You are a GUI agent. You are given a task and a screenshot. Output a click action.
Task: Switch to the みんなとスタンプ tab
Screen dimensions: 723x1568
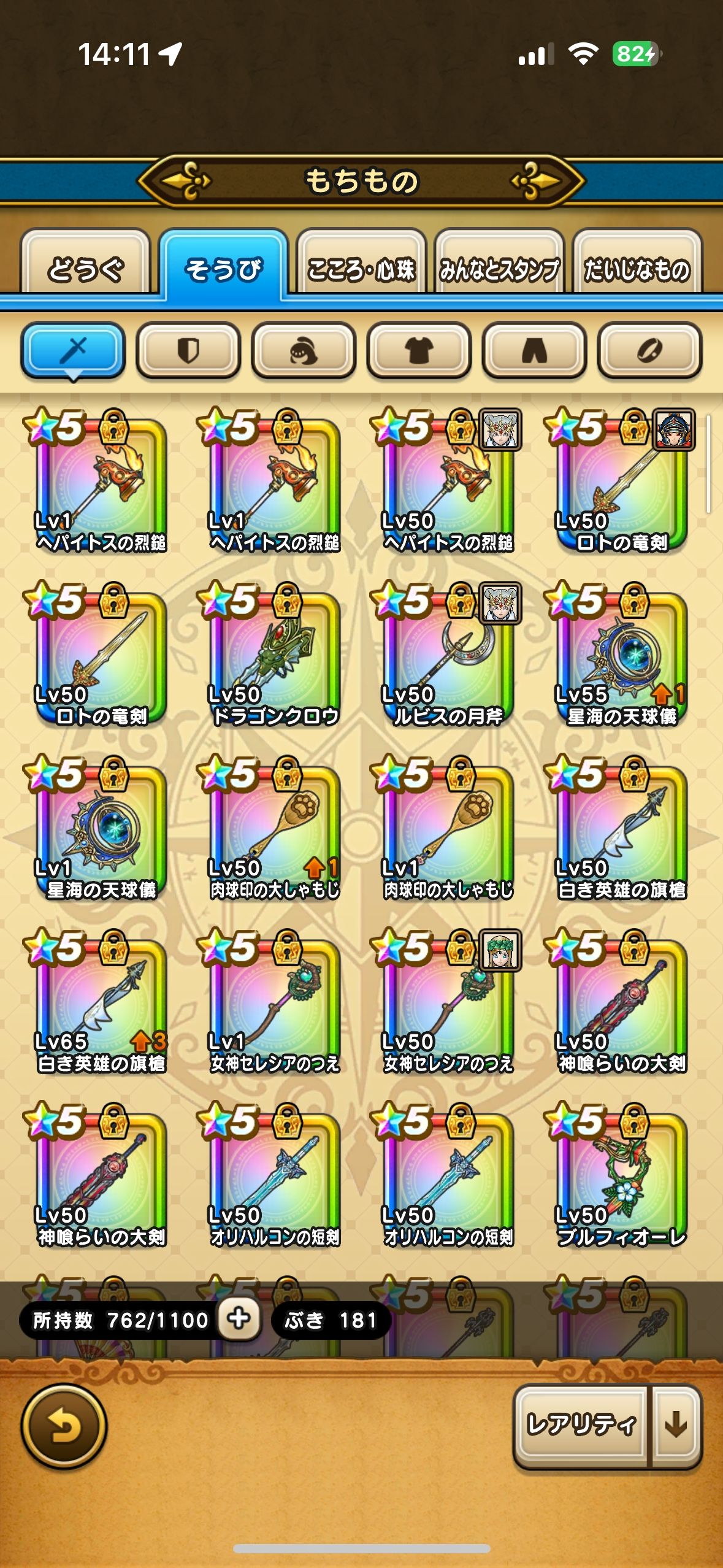pos(499,268)
